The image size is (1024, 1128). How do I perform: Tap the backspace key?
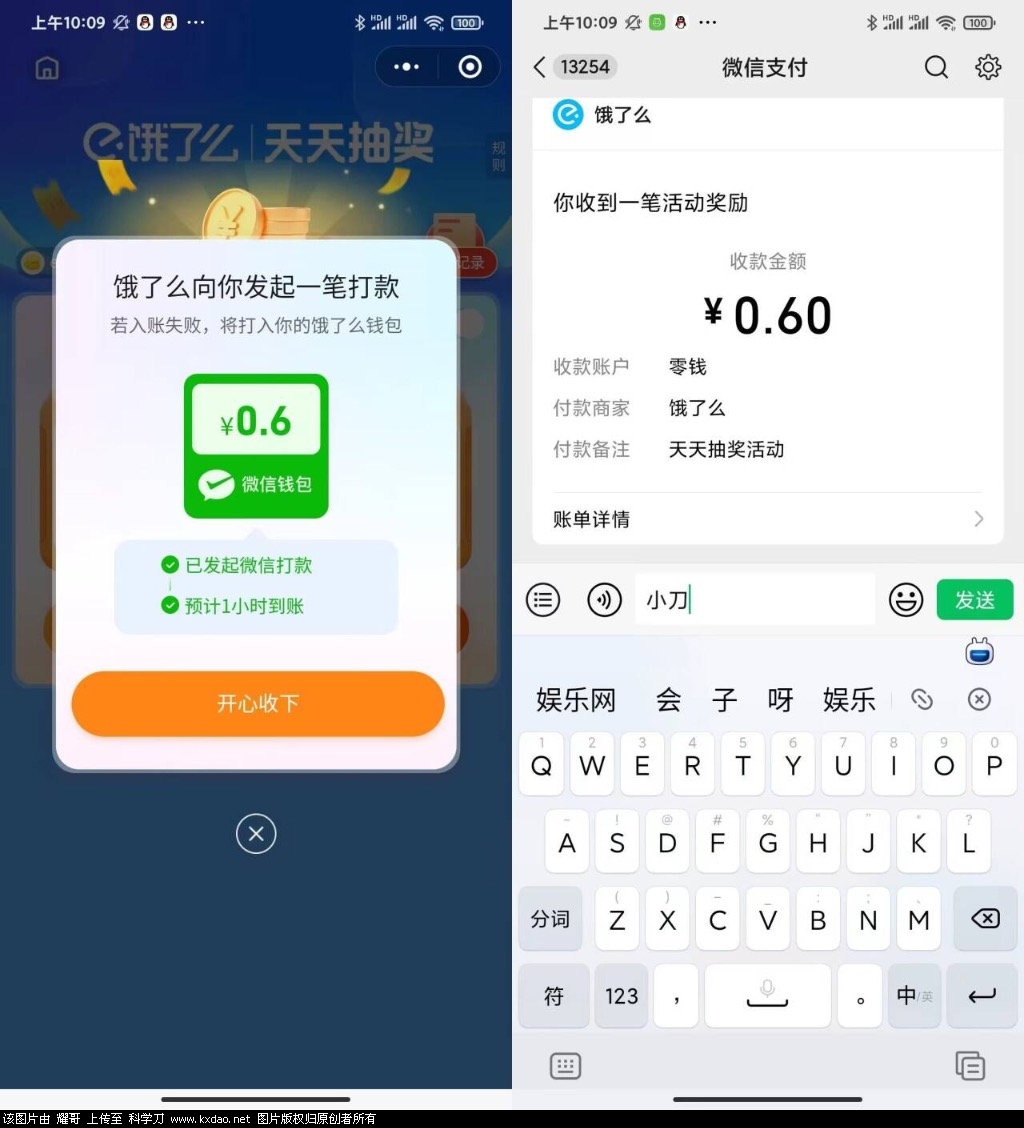click(984, 919)
